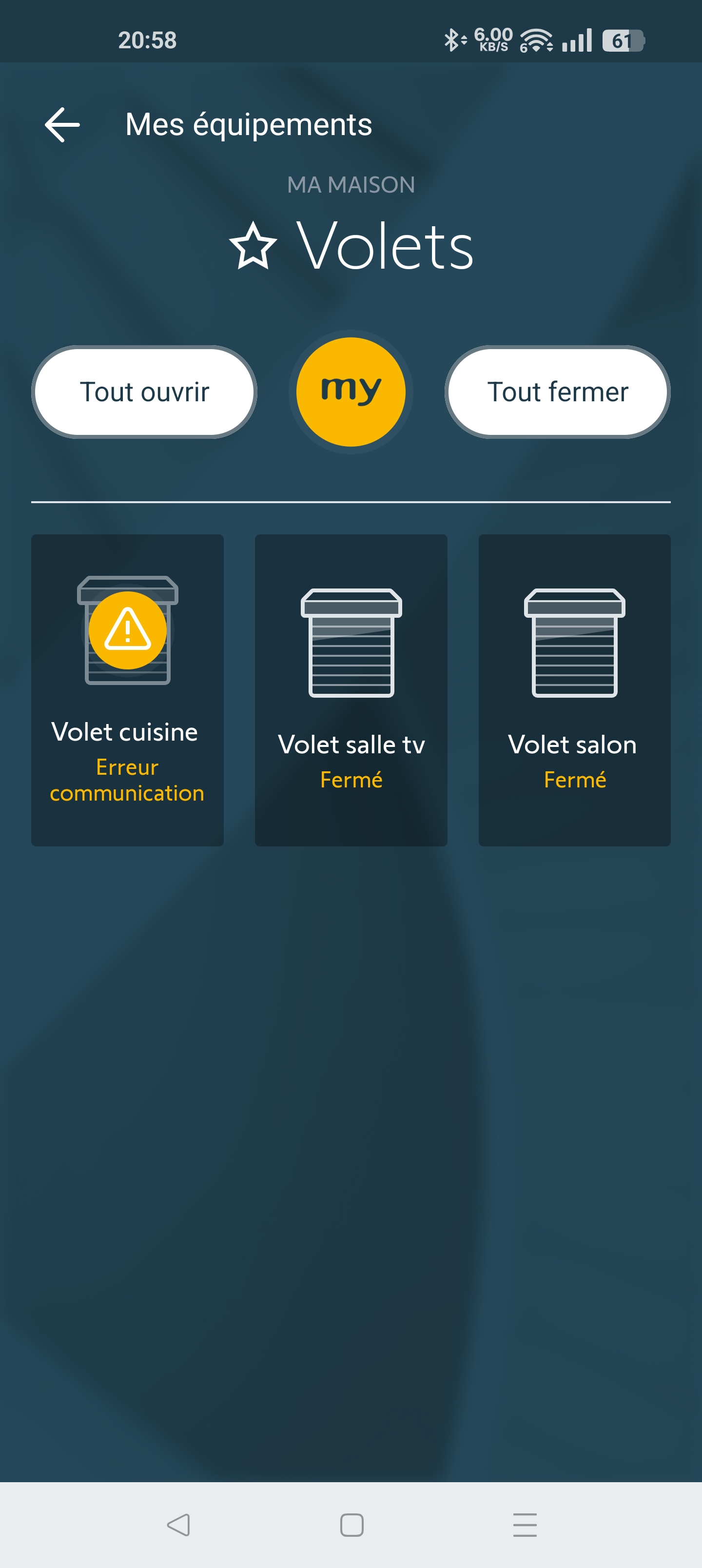Tap the Tout fermer button

[x=557, y=392]
